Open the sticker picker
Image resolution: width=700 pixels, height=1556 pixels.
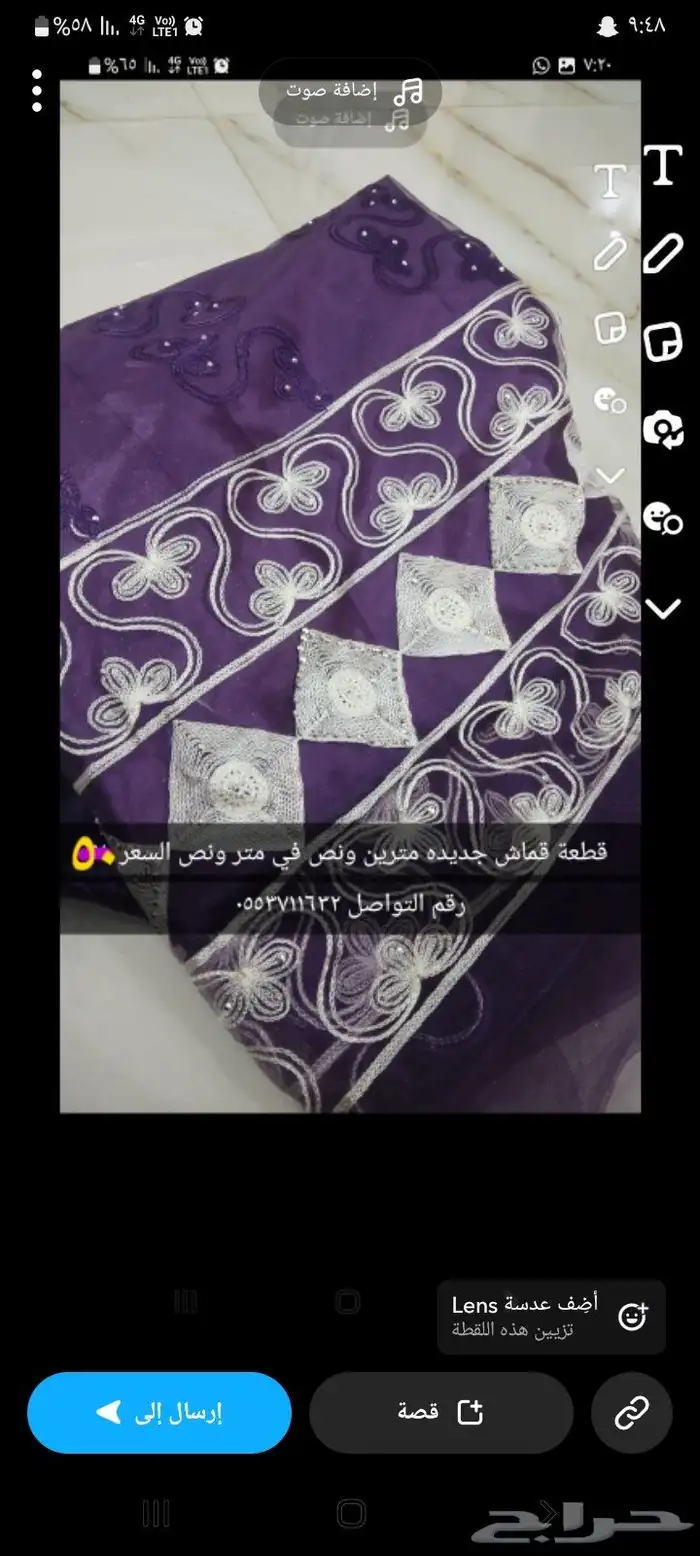pos(662,342)
